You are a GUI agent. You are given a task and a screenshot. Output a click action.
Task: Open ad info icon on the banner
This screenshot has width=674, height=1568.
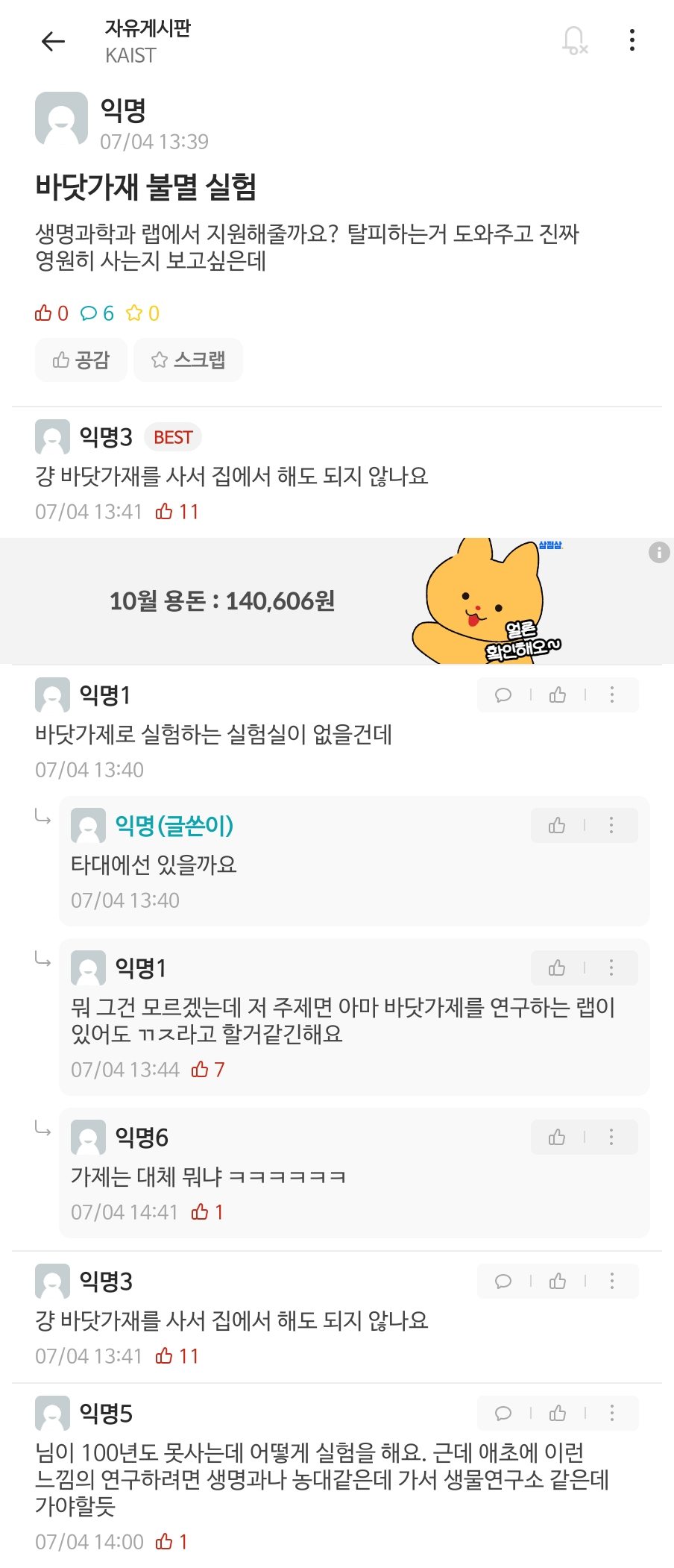(659, 553)
